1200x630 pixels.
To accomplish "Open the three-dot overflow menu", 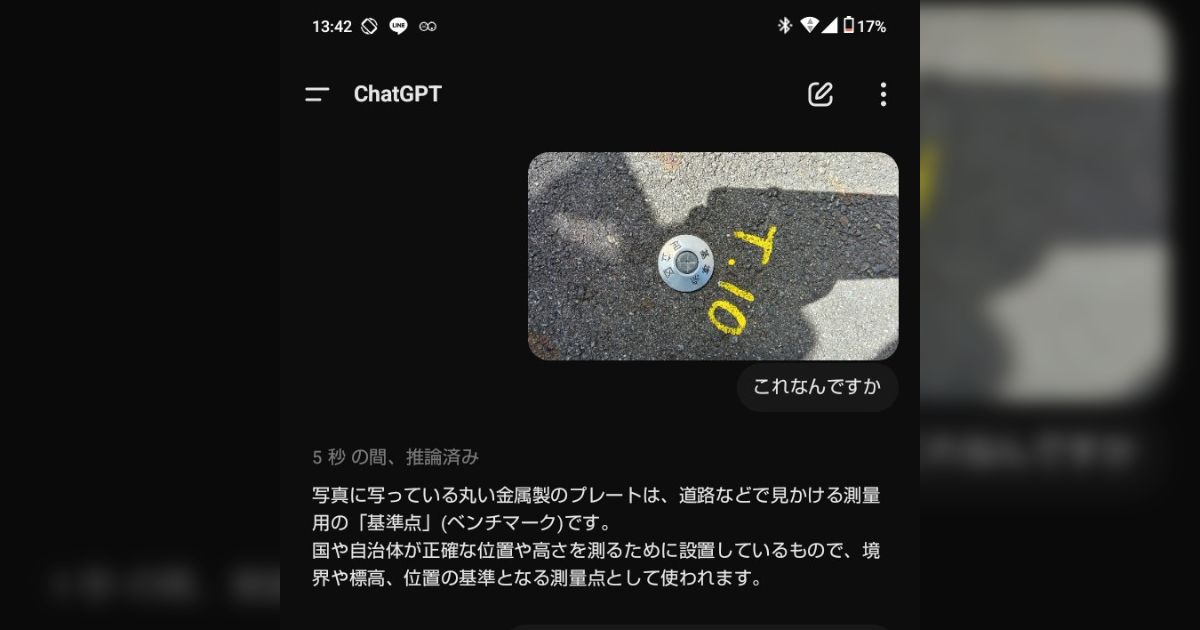I will pos(882,95).
